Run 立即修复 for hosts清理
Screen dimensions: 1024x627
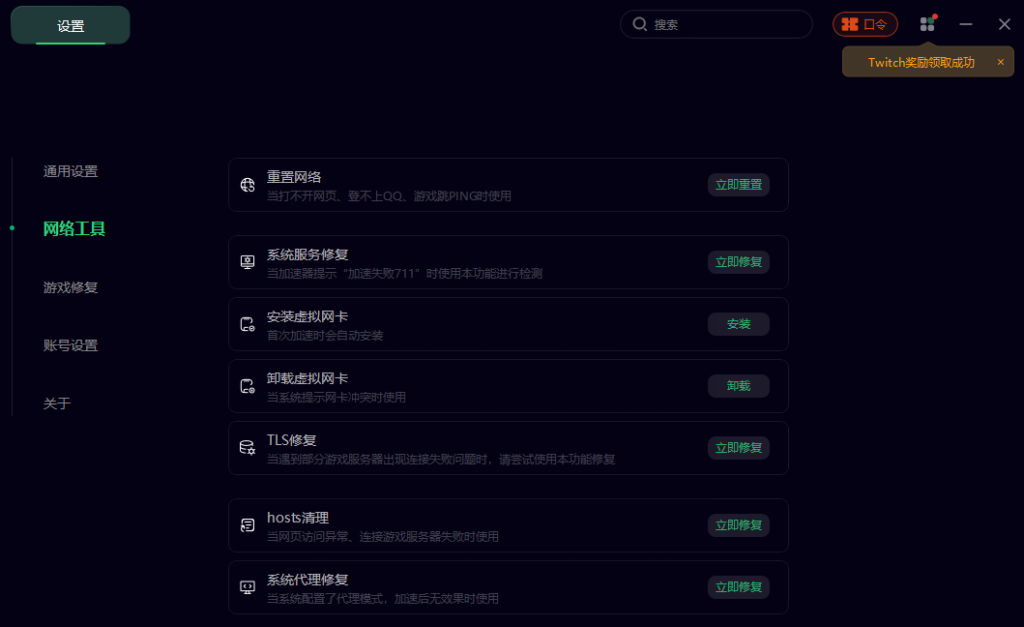tap(738, 525)
